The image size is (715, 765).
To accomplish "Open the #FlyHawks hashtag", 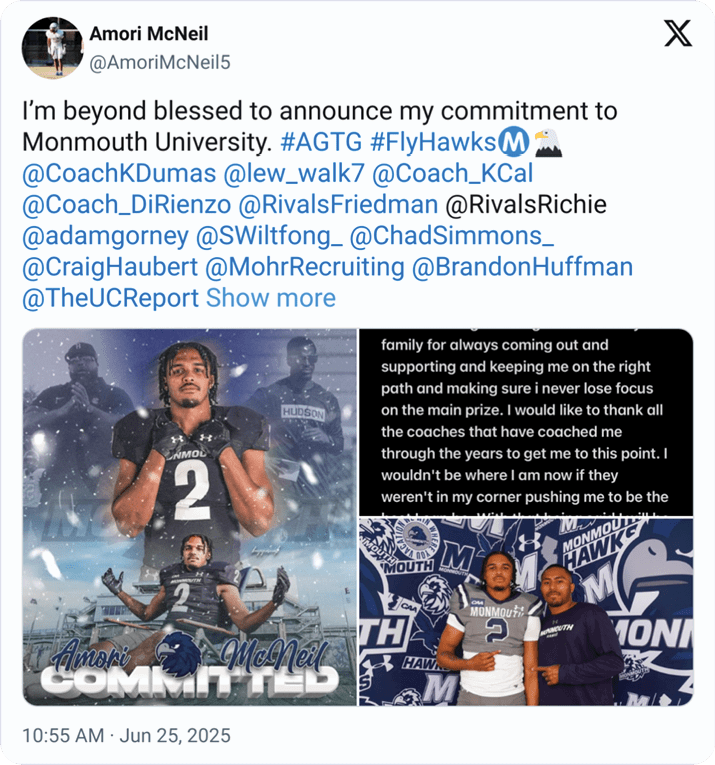I will [436, 142].
